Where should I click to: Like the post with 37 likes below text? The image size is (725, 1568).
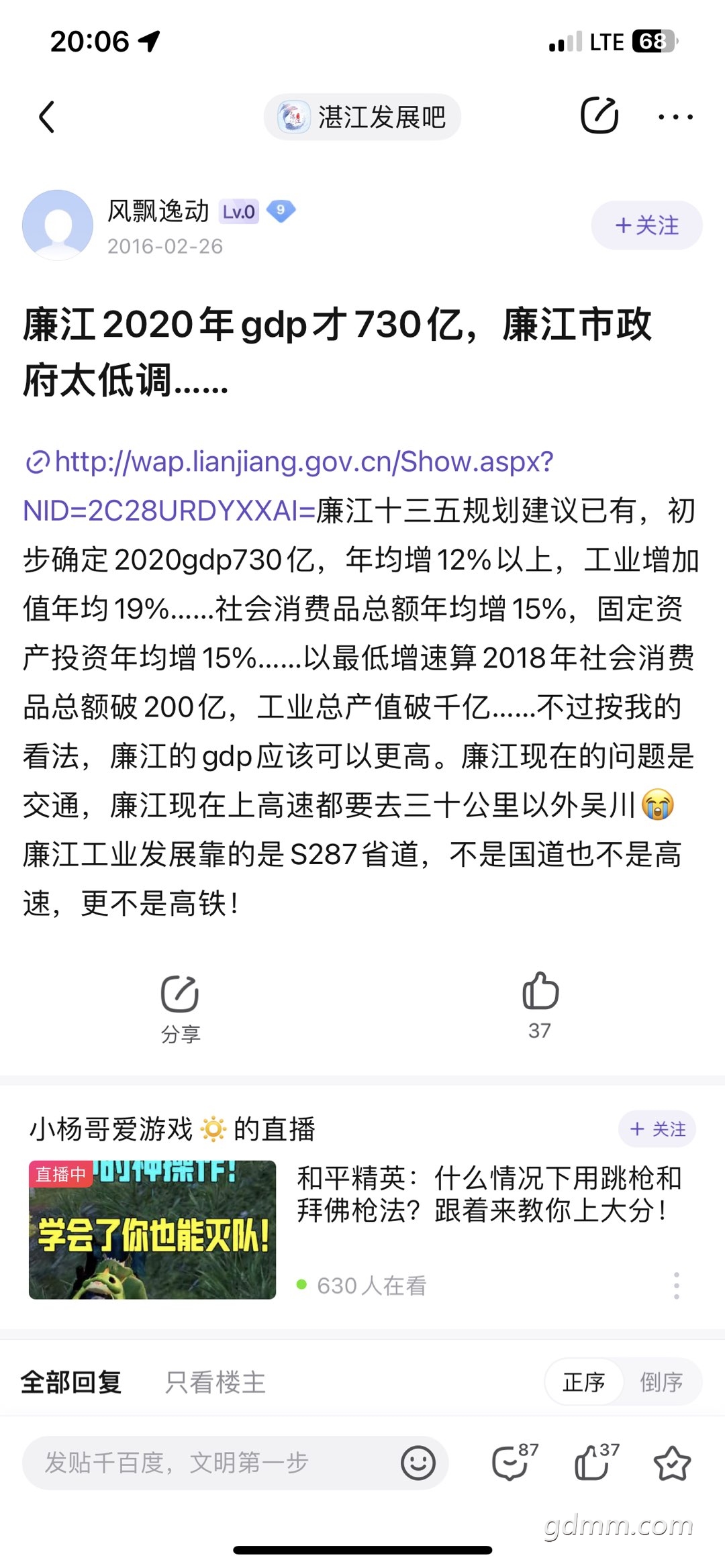540,1003
